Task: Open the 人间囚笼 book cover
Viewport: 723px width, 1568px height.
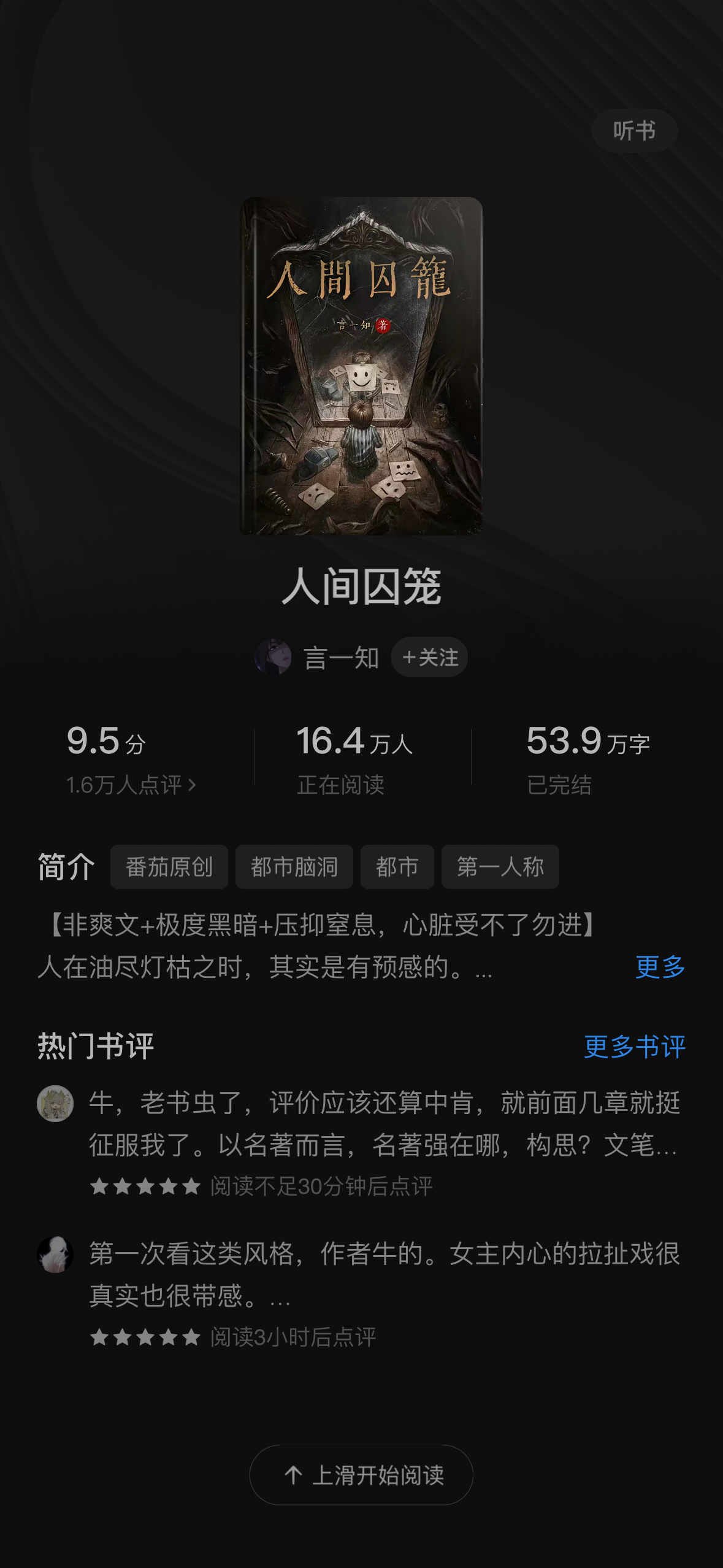Action: click(x=362, y=366)
